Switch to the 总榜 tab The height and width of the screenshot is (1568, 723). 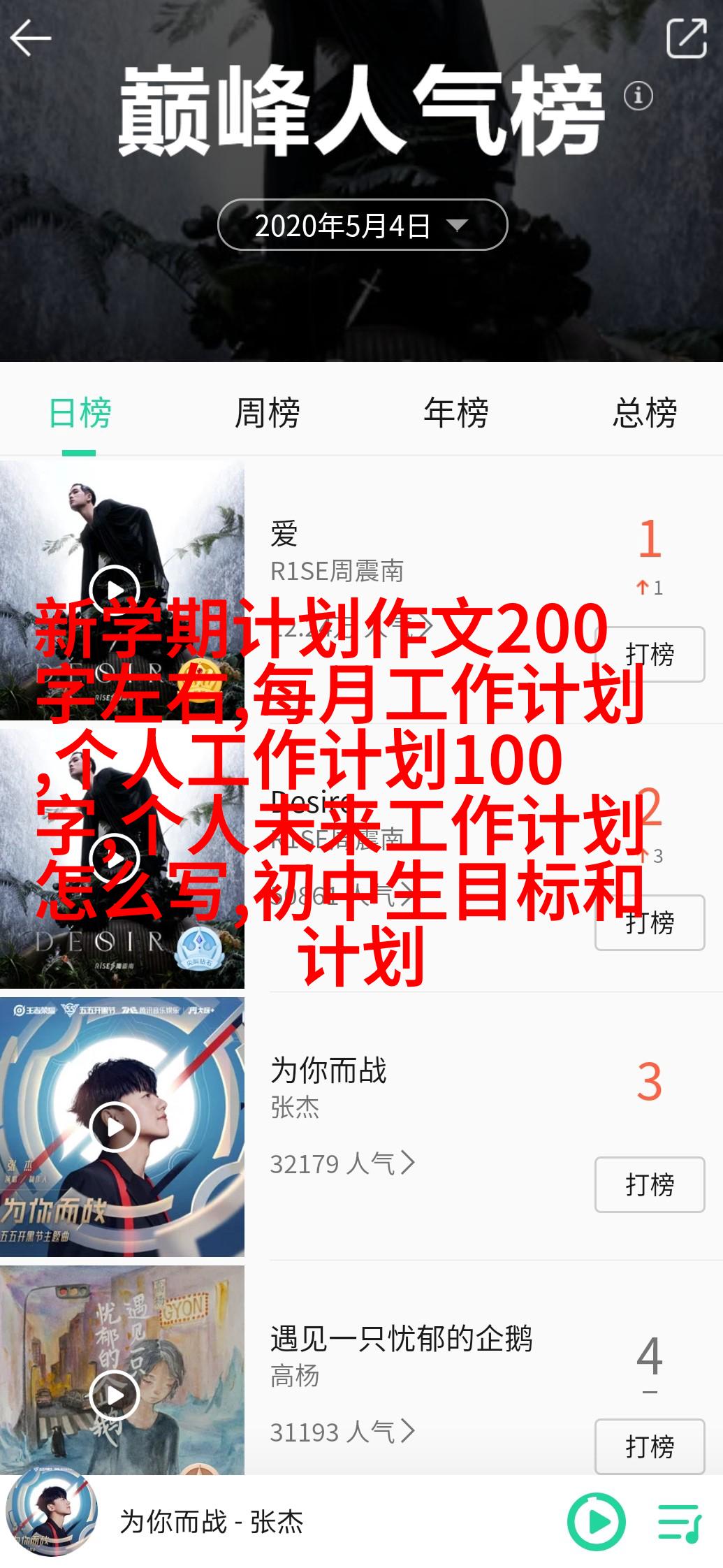[x=644, y=412]
